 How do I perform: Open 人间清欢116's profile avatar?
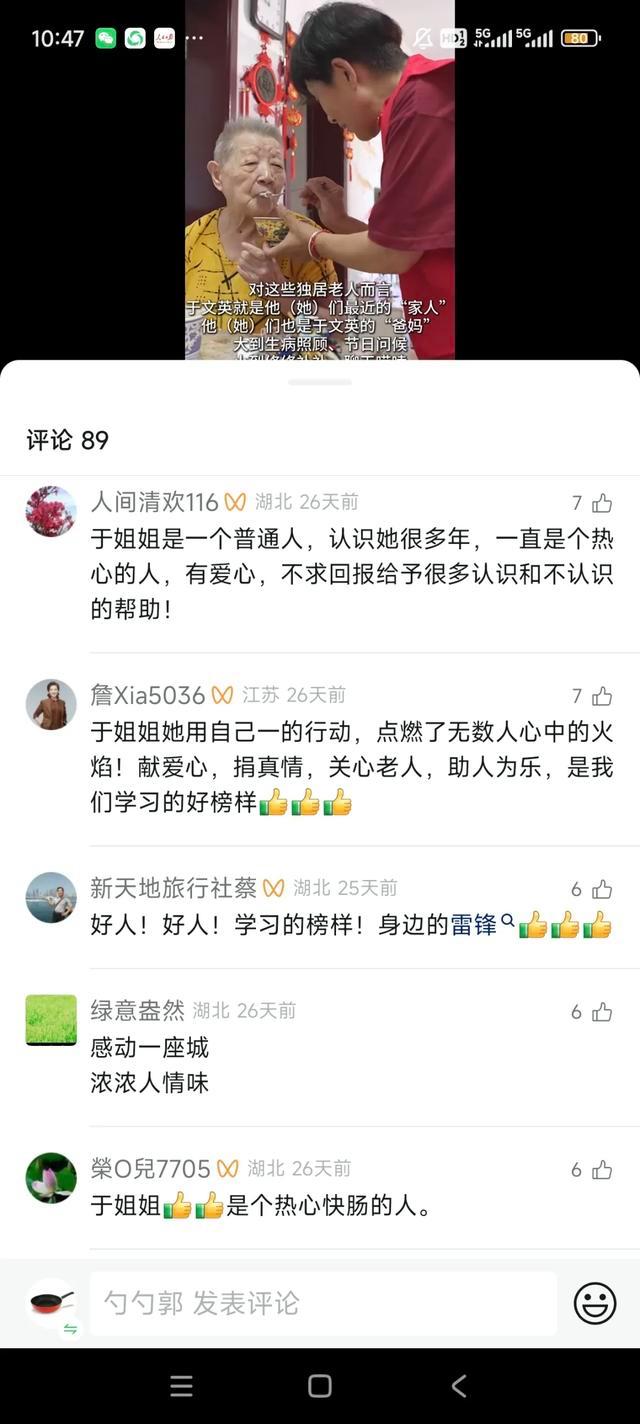click(51, 511)
